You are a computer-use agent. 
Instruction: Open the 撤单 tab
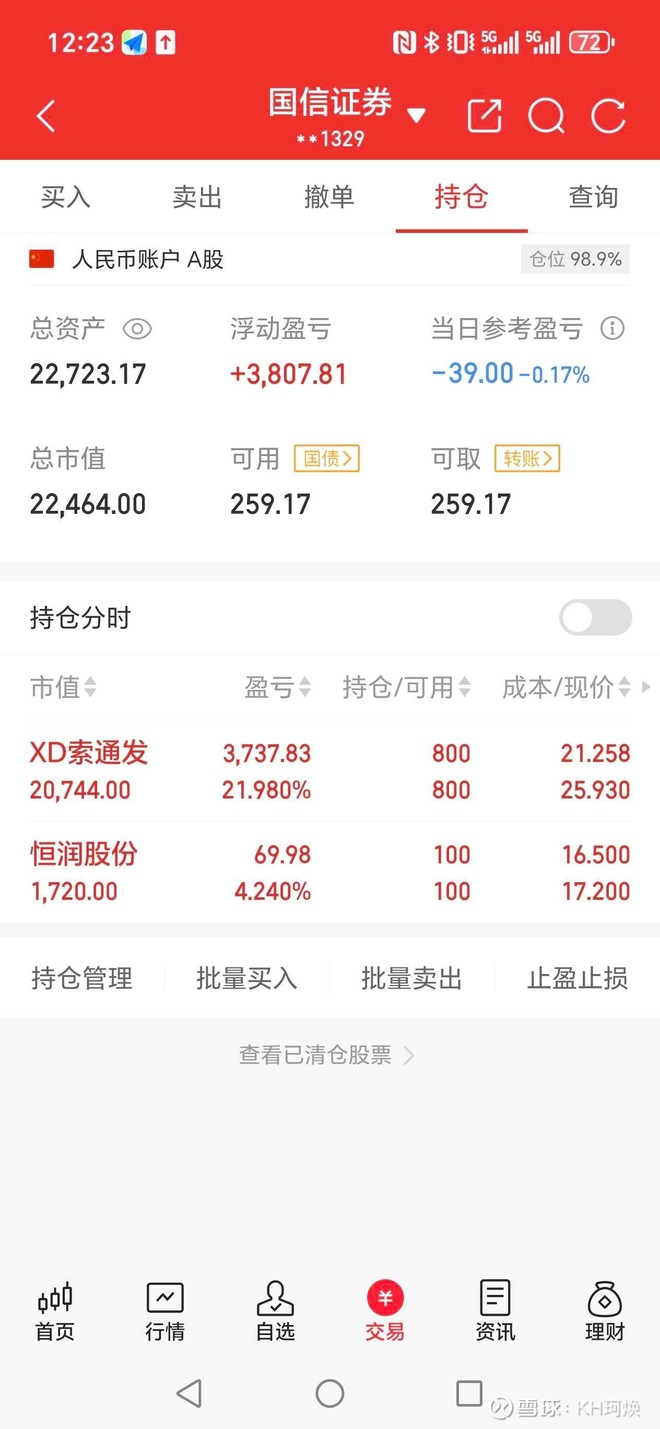[x=329, y=197]
